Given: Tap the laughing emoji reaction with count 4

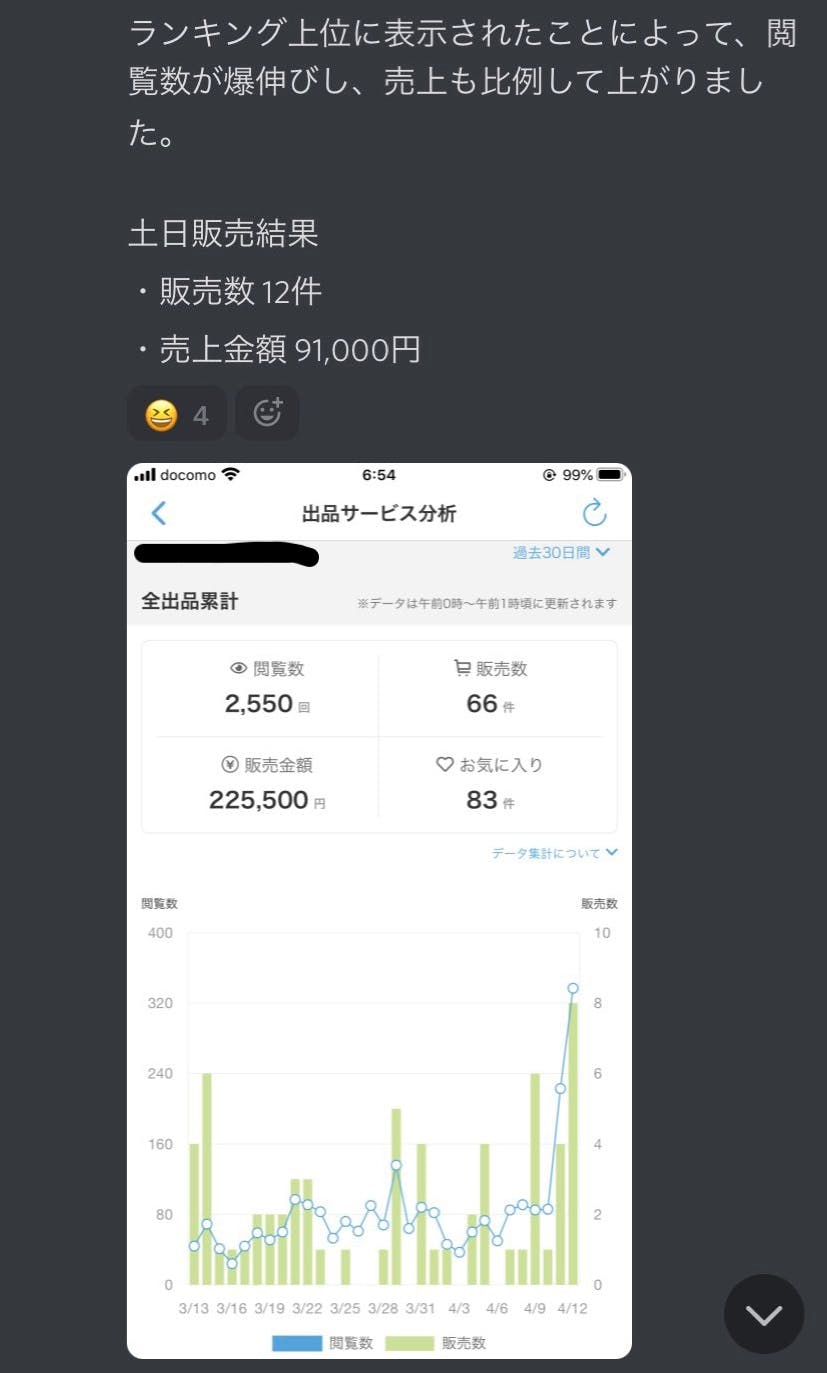Looking at the screenshot, I should pyautogui.click(x=177, y=413).
